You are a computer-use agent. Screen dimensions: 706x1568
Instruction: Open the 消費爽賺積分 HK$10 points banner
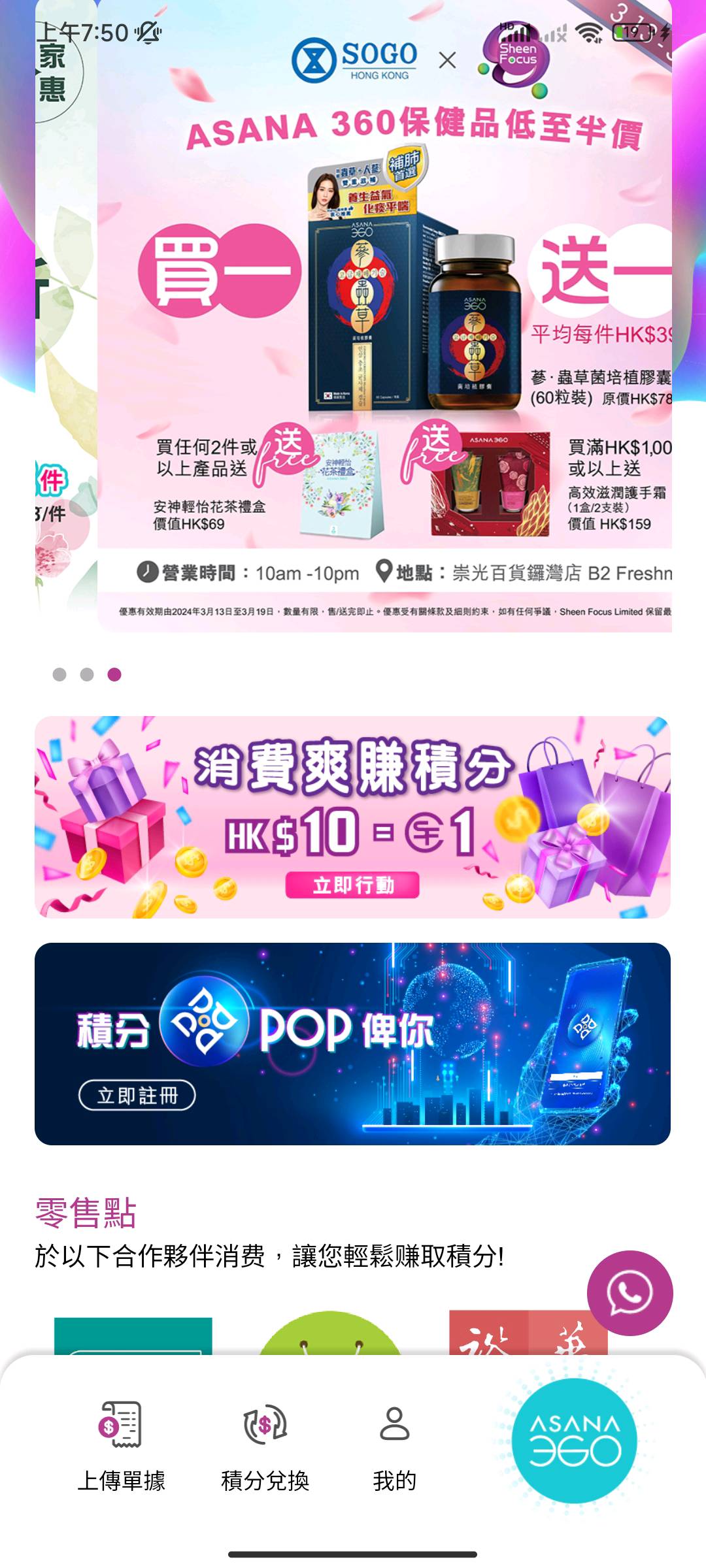coord(352,817)
